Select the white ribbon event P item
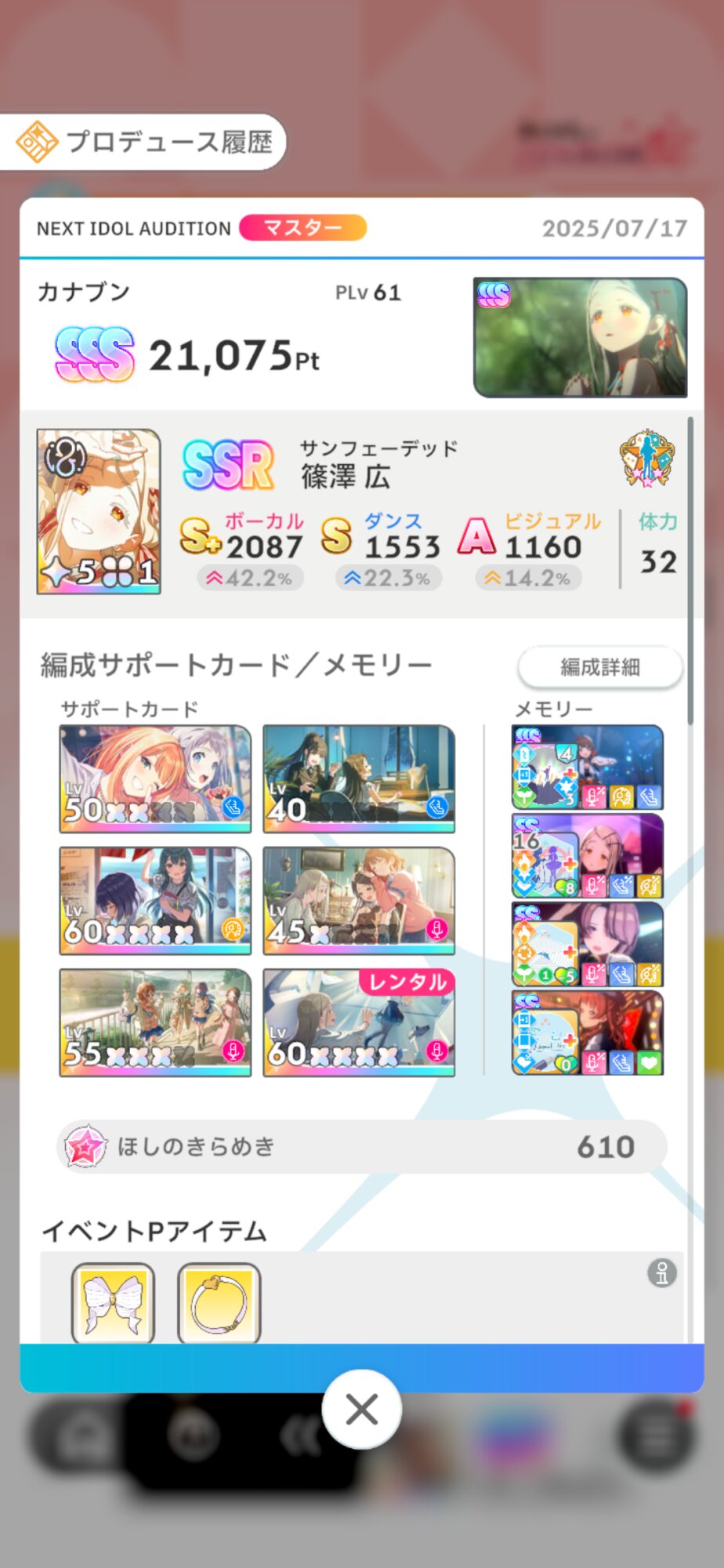 pyautogui.click(x=113, y=1301)
